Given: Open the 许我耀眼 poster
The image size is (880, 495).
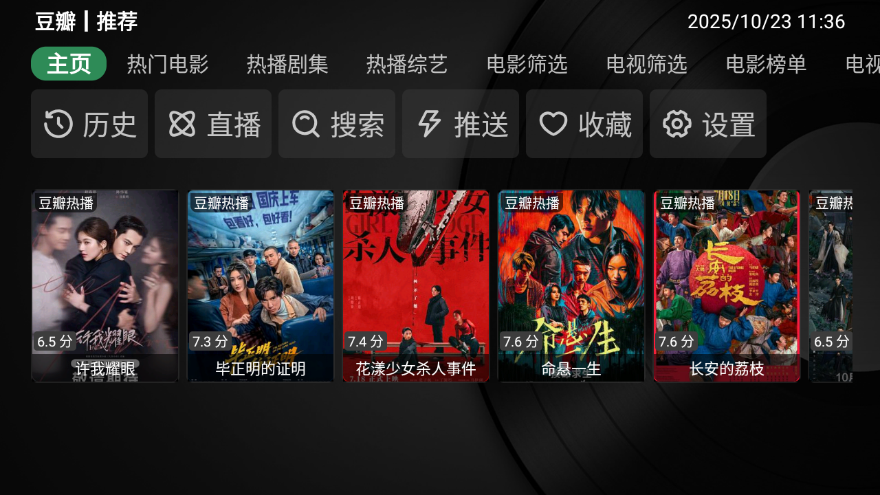Looking at the screenshot, I should tap(105, 286).
